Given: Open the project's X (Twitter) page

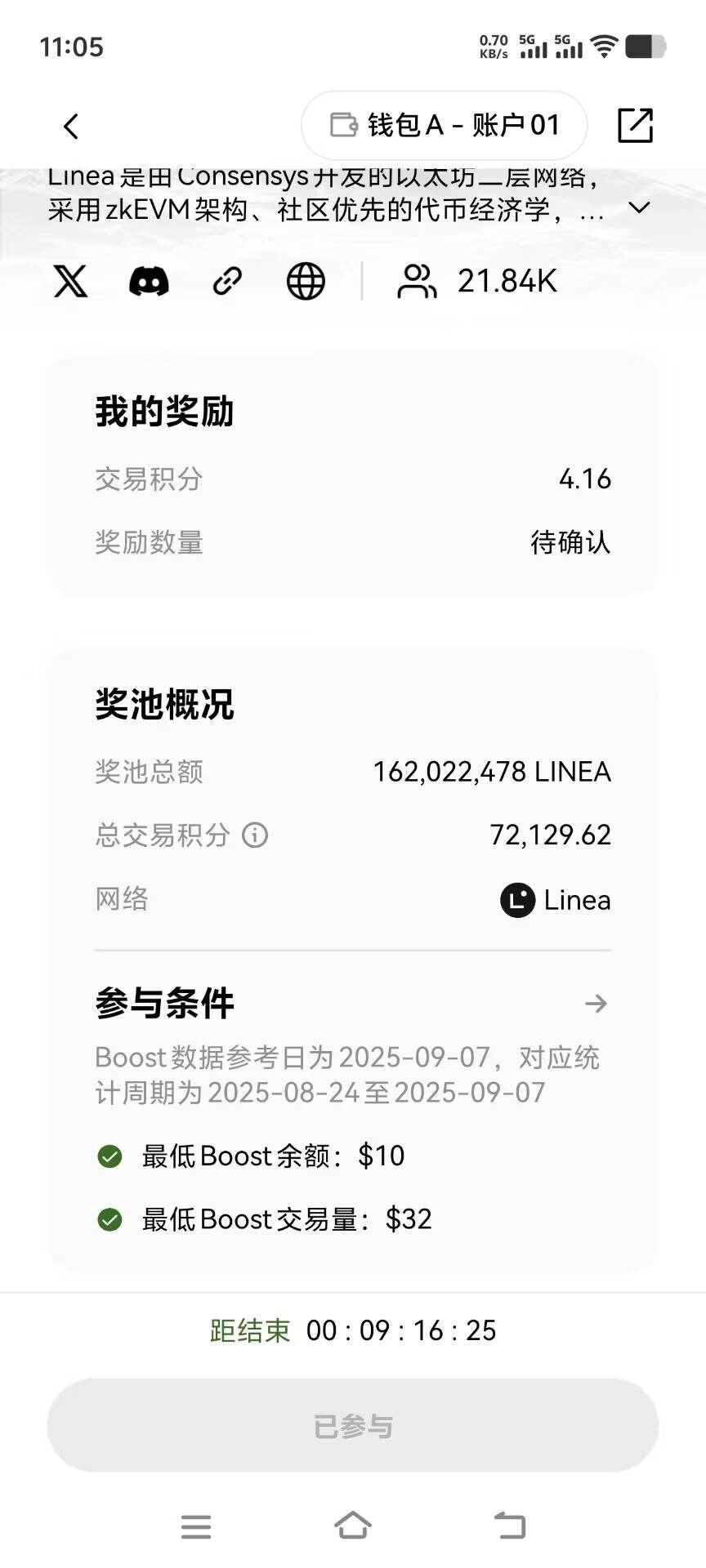Looking at the screenshot, I should 70,282.
